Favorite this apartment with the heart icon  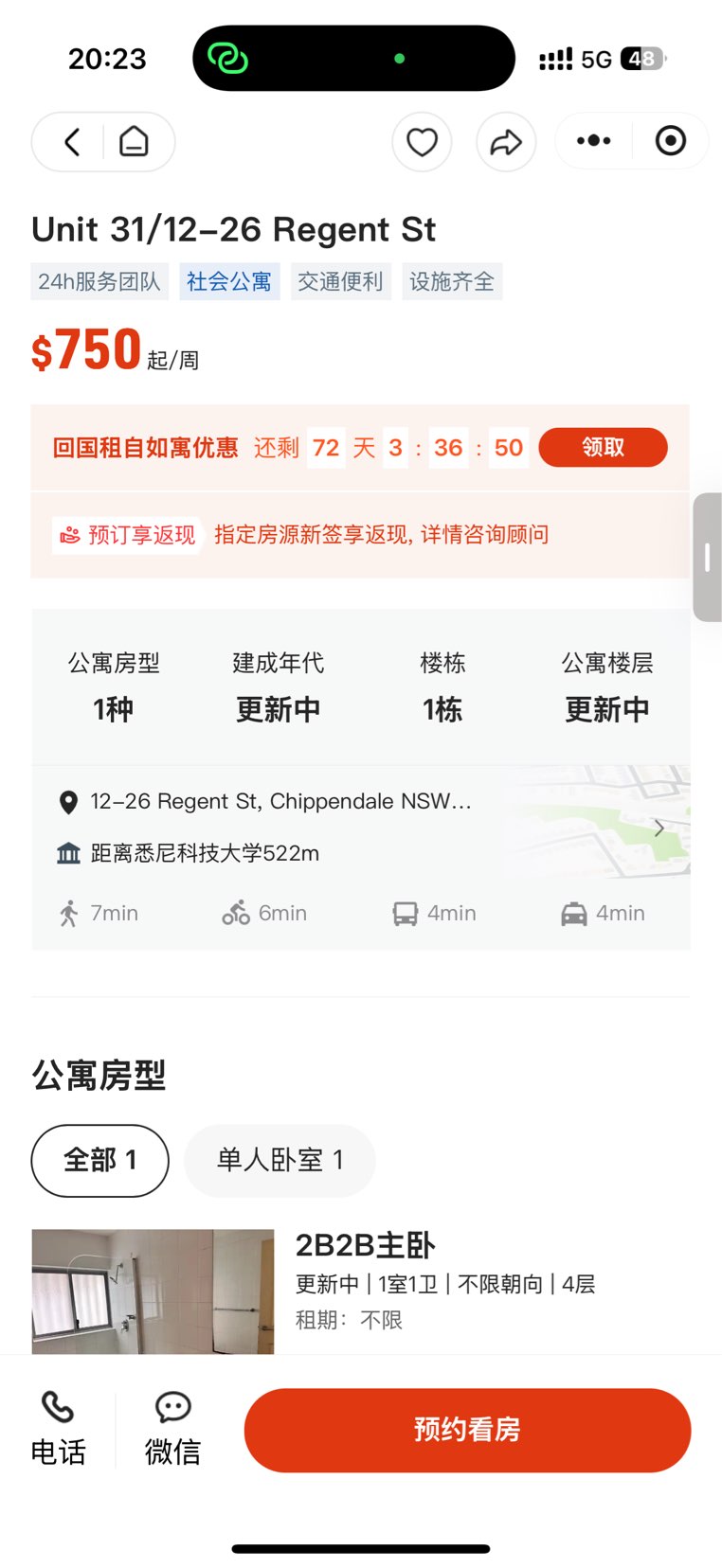[422, 142]
